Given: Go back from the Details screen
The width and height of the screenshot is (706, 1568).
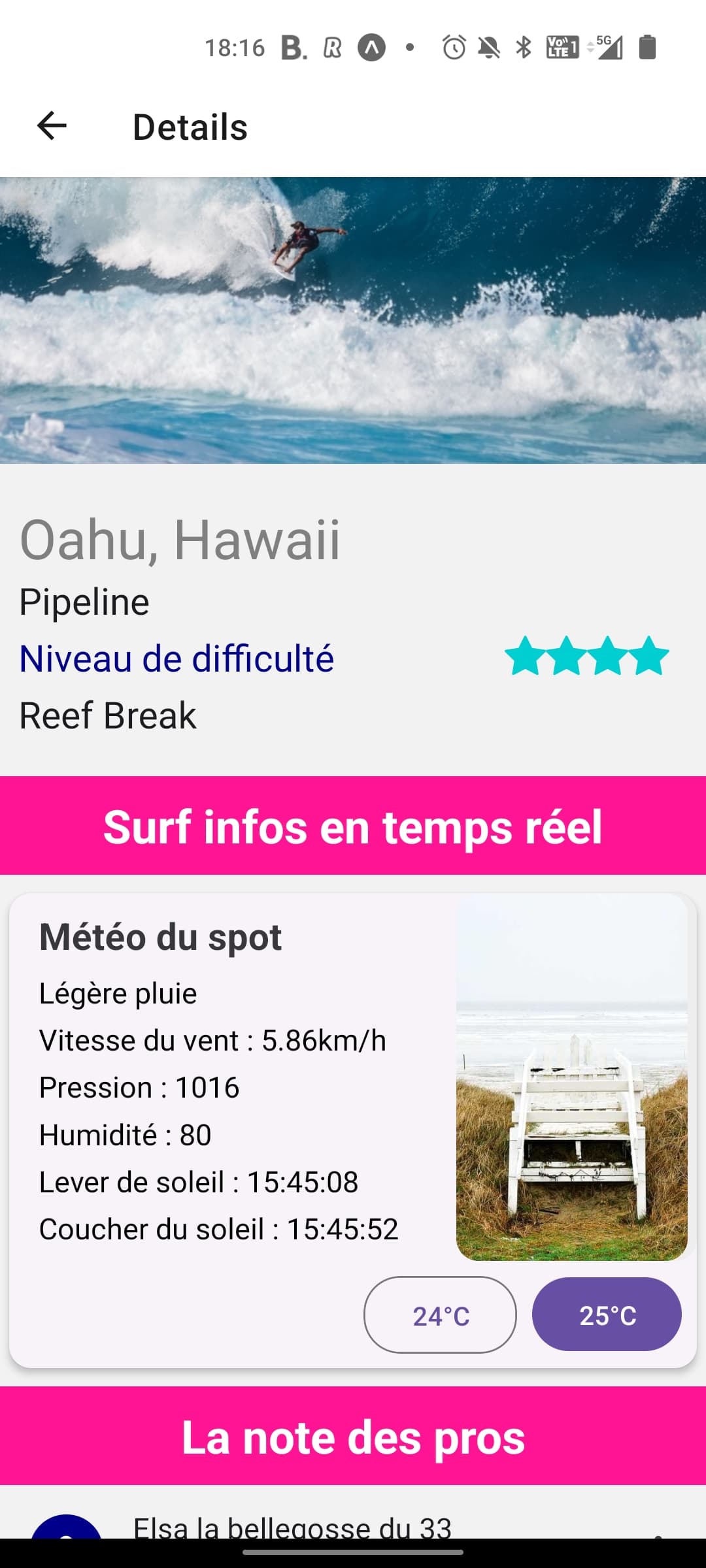Looking at the screenshot, I should (x=52, y=125).
